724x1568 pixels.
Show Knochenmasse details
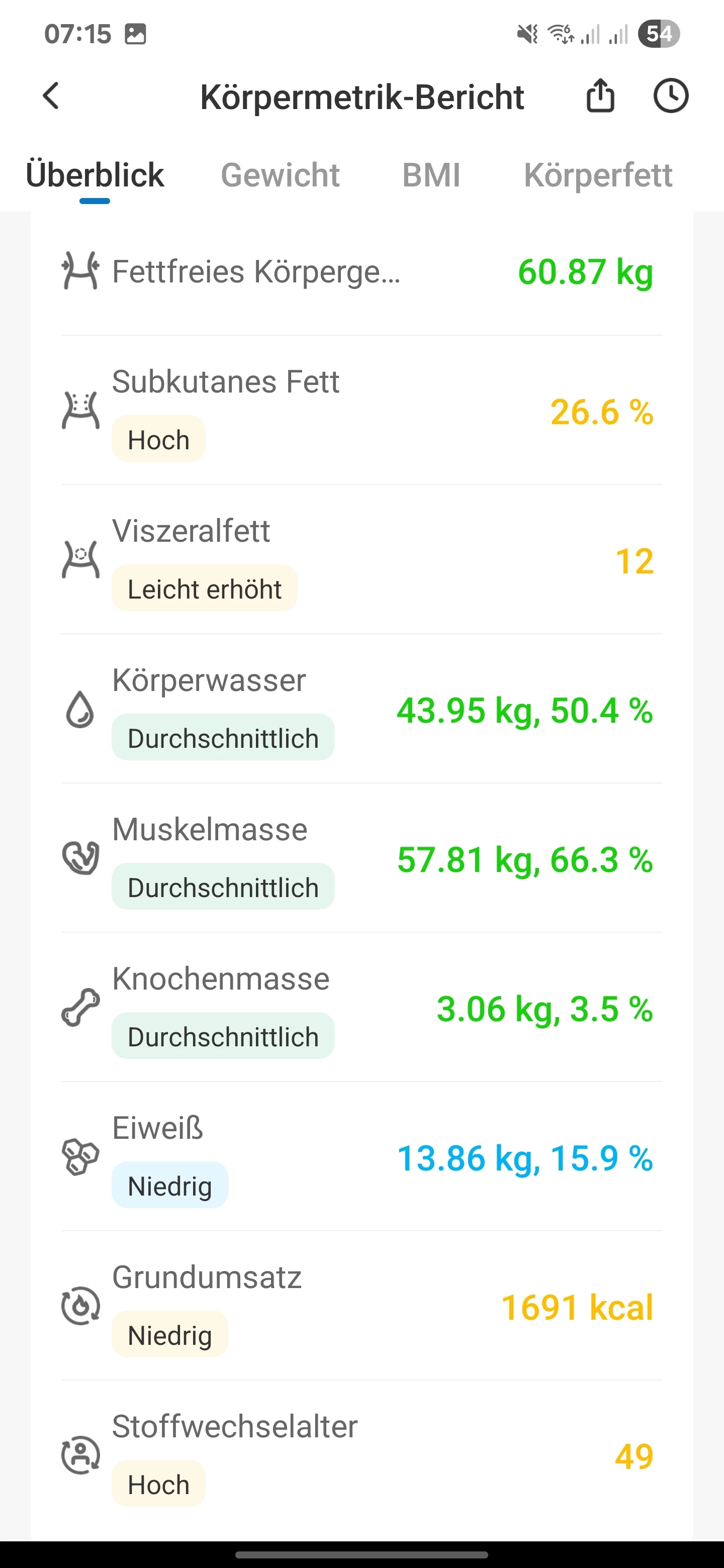click(x=361, y=1008)
